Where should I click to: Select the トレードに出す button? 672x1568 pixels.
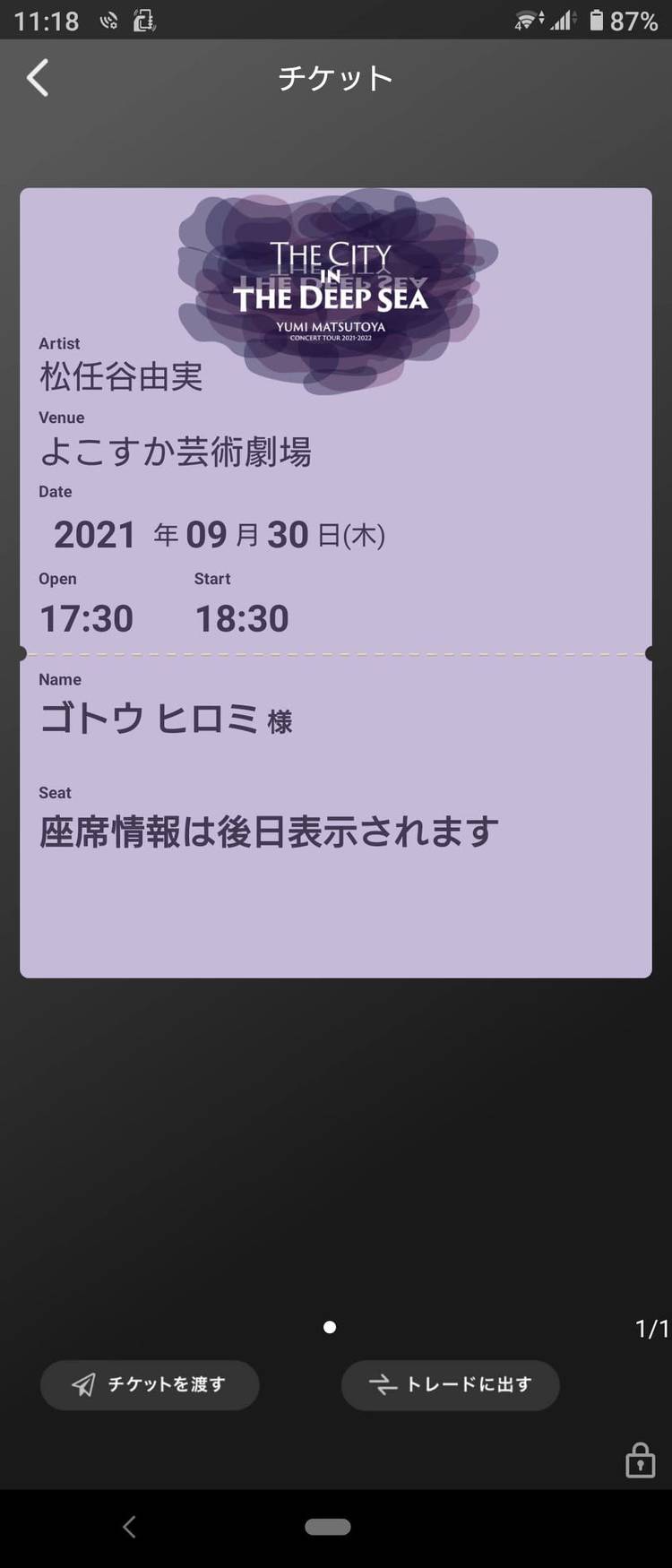coord(450,1384)
